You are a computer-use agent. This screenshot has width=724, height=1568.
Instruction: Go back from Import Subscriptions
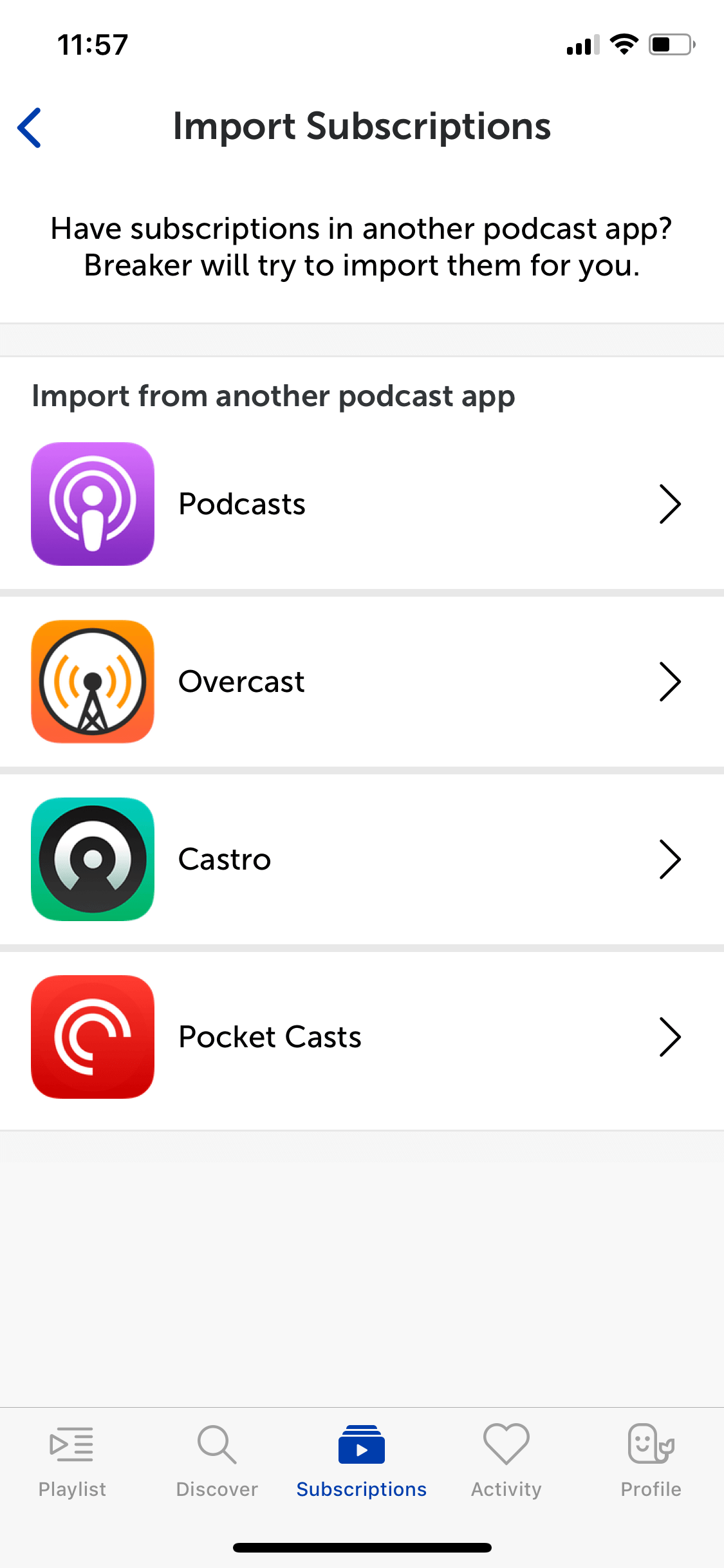click(x=30, y=127)
